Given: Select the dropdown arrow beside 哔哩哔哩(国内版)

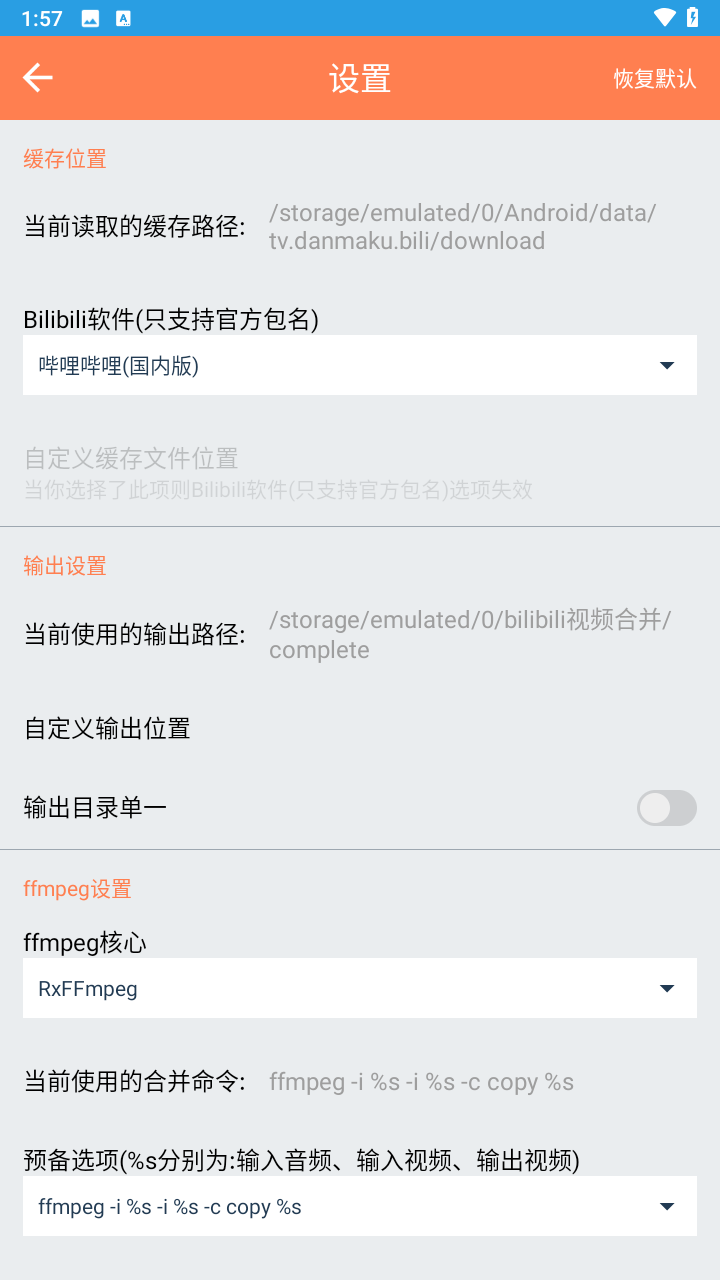Looking at the screenshot, I should [666, 365].
